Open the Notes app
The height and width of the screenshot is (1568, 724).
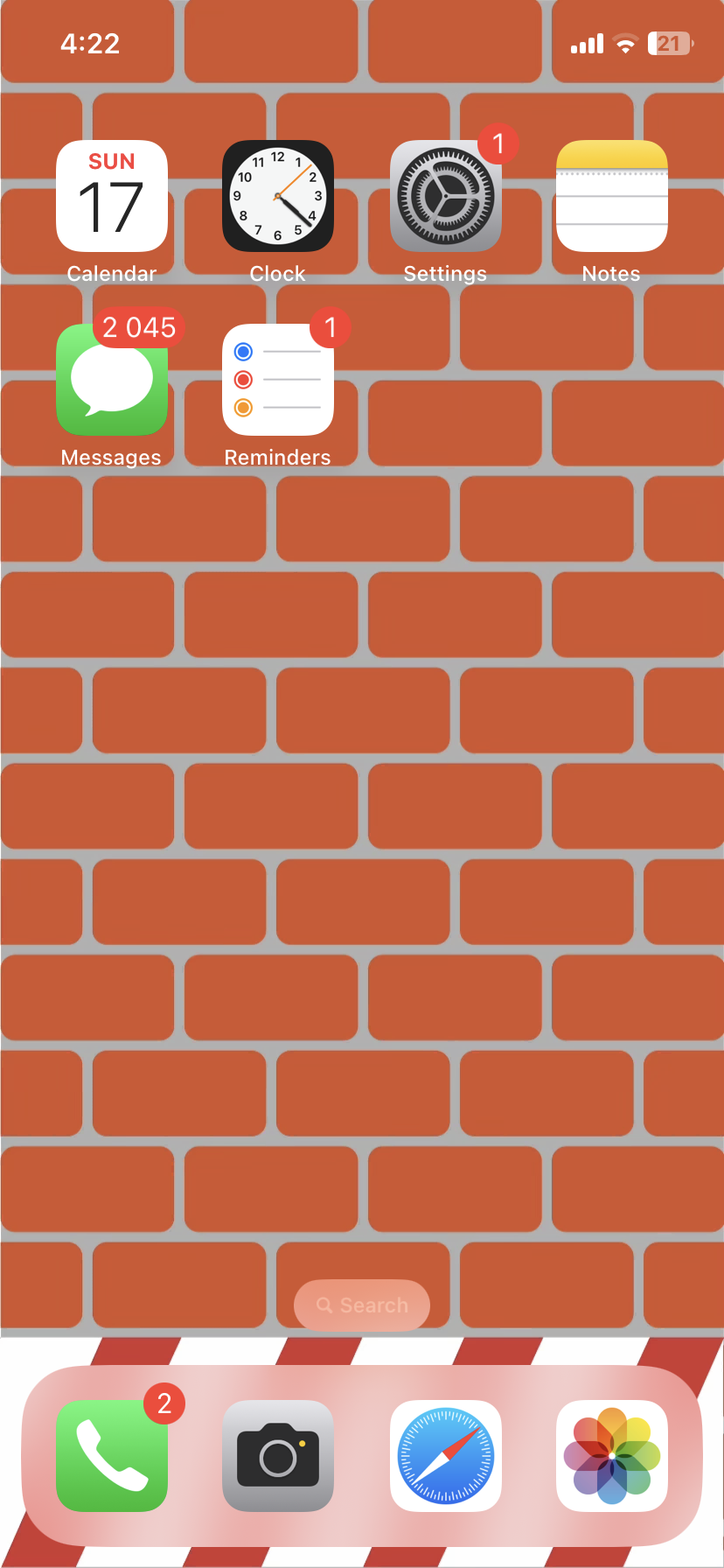(612, 196)
